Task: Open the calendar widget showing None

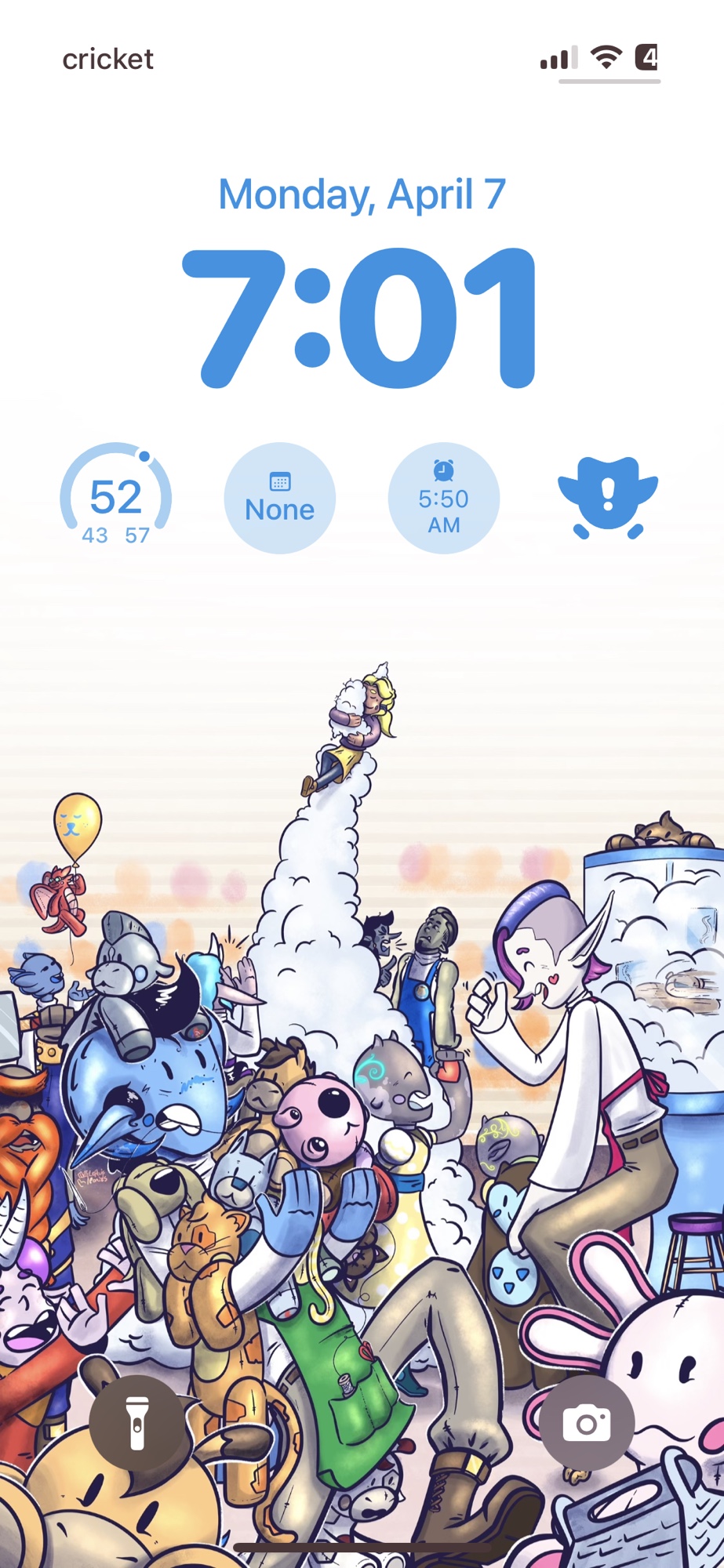Action: point(280,499)
